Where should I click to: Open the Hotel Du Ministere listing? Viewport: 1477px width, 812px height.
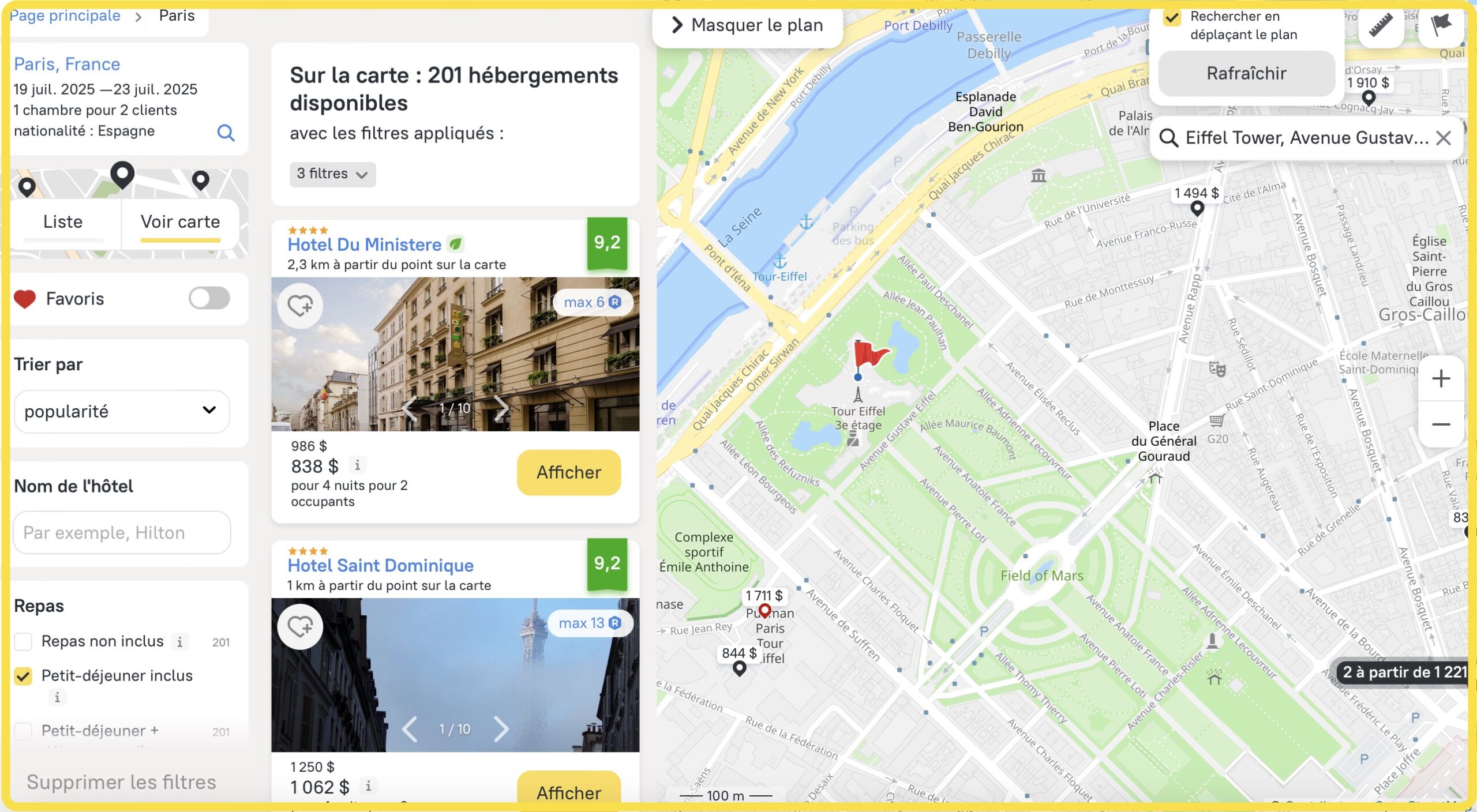coord(364,245)
